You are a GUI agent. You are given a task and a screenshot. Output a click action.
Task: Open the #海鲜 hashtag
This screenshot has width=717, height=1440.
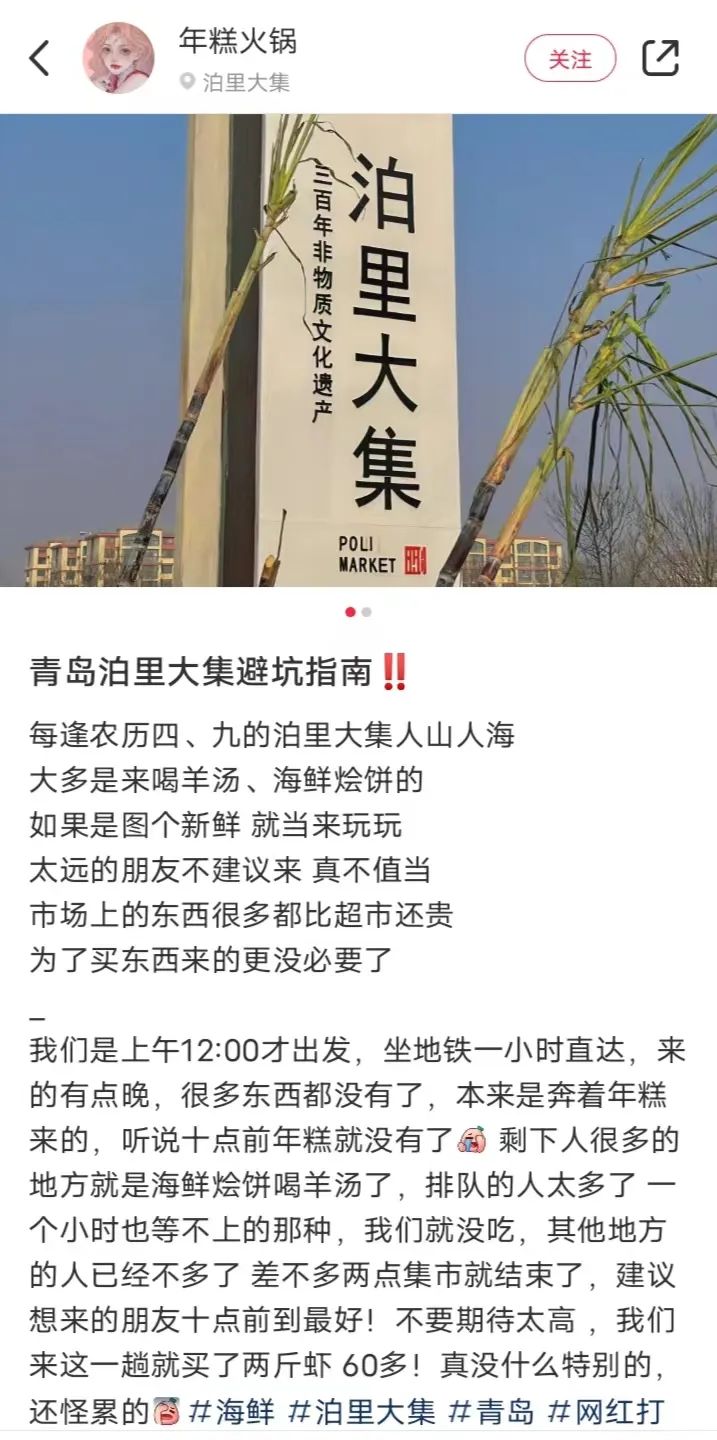[x=230, y=1412]
